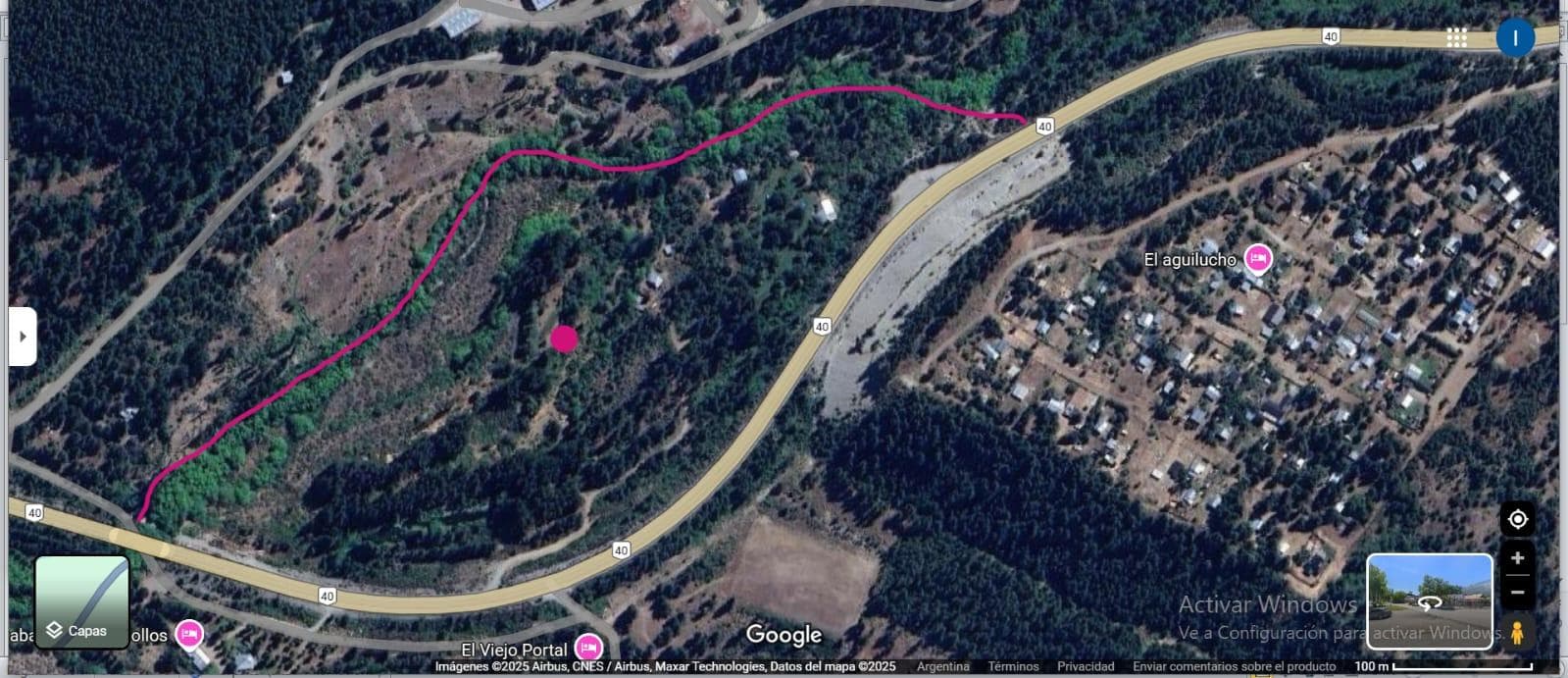1568x678 pixels.
Task: Open the Términos link
Action: point(1013,666)
